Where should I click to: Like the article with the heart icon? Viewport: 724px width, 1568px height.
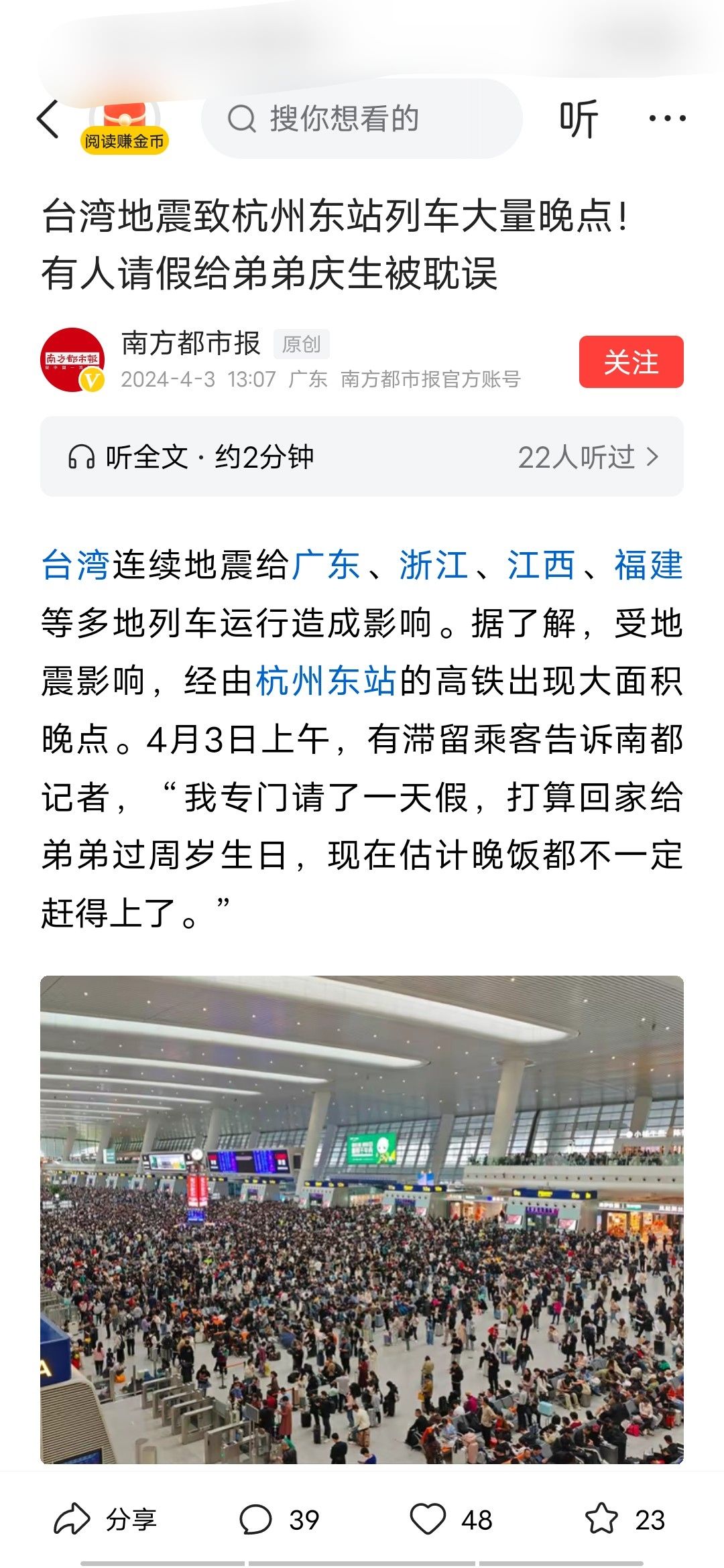pyautogui.click(x=450, y=1519)
